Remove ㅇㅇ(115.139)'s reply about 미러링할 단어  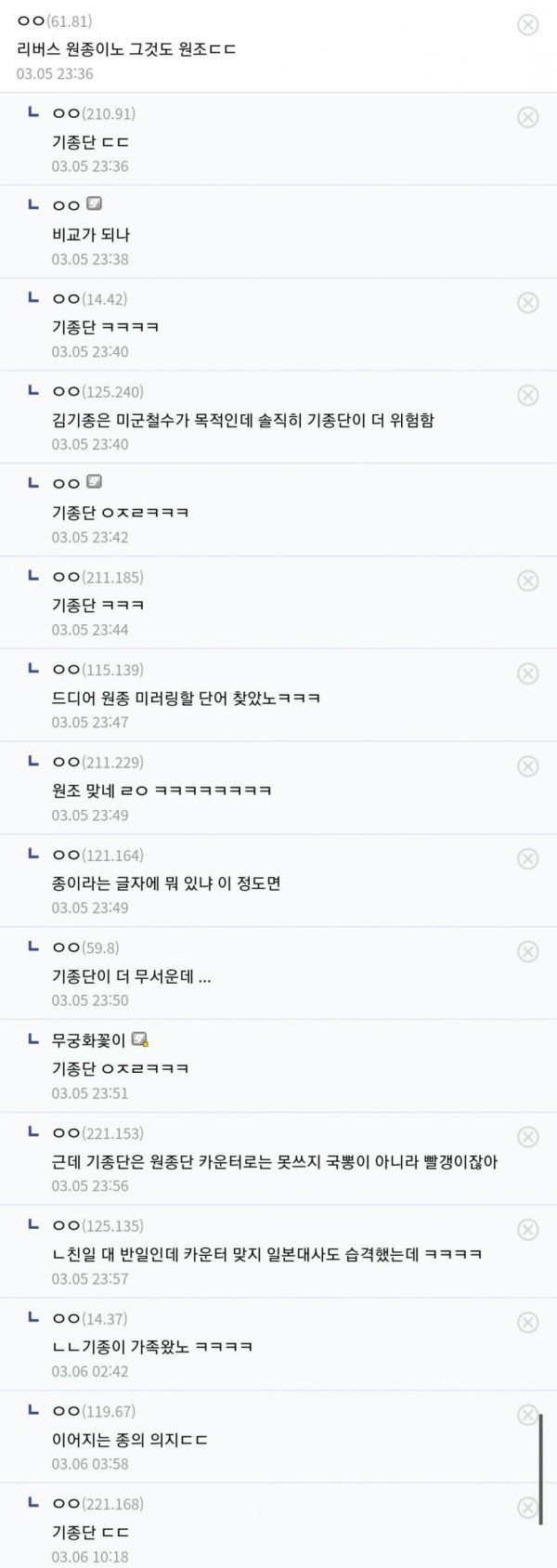click(527, 673)
